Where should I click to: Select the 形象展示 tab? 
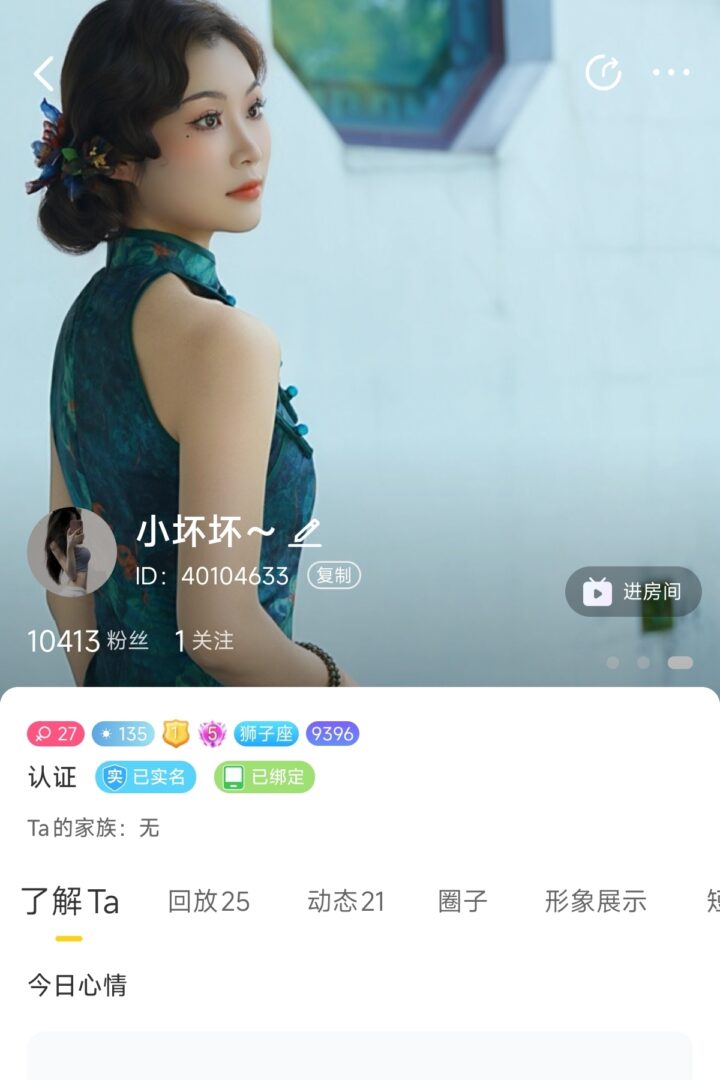point(596,901)
